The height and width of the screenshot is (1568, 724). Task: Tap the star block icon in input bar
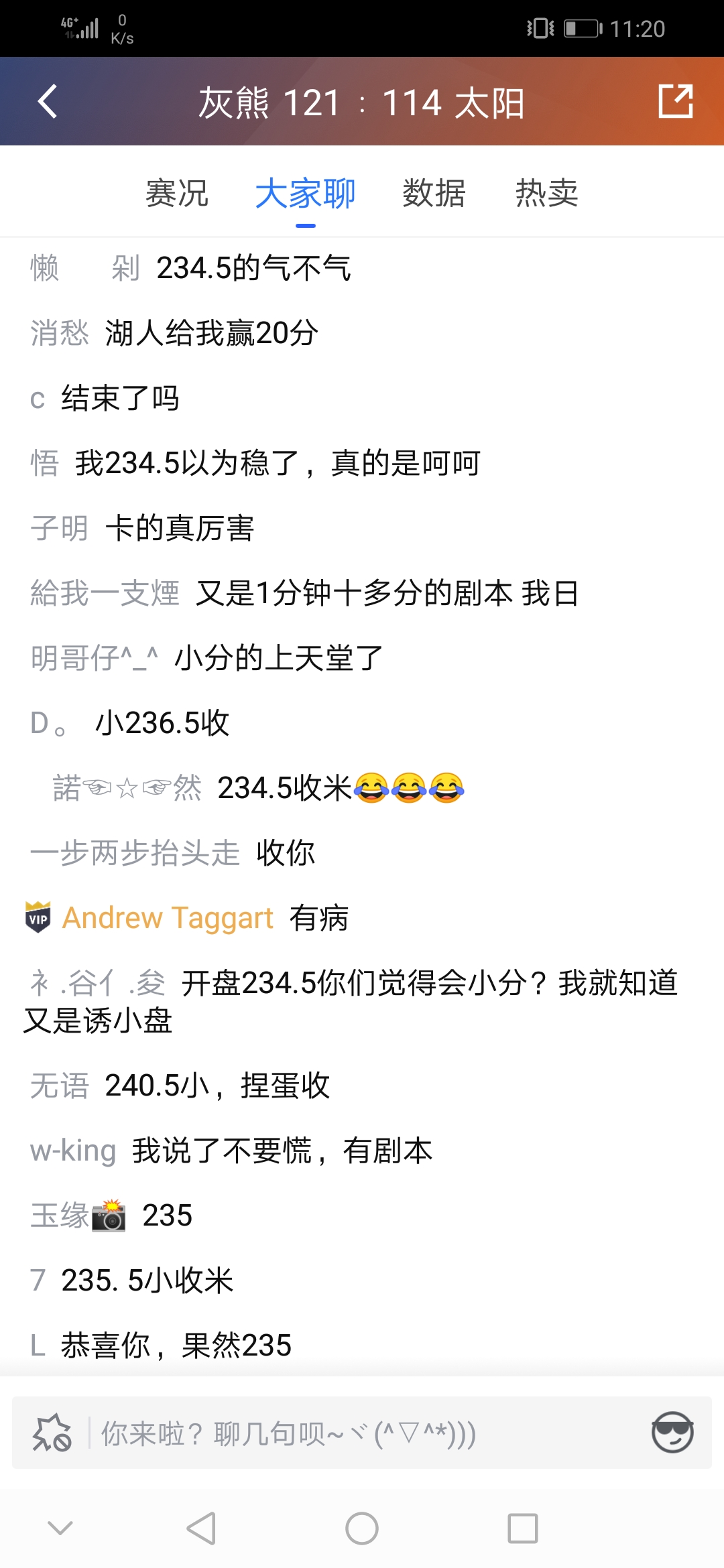[x=52, y=1433]
